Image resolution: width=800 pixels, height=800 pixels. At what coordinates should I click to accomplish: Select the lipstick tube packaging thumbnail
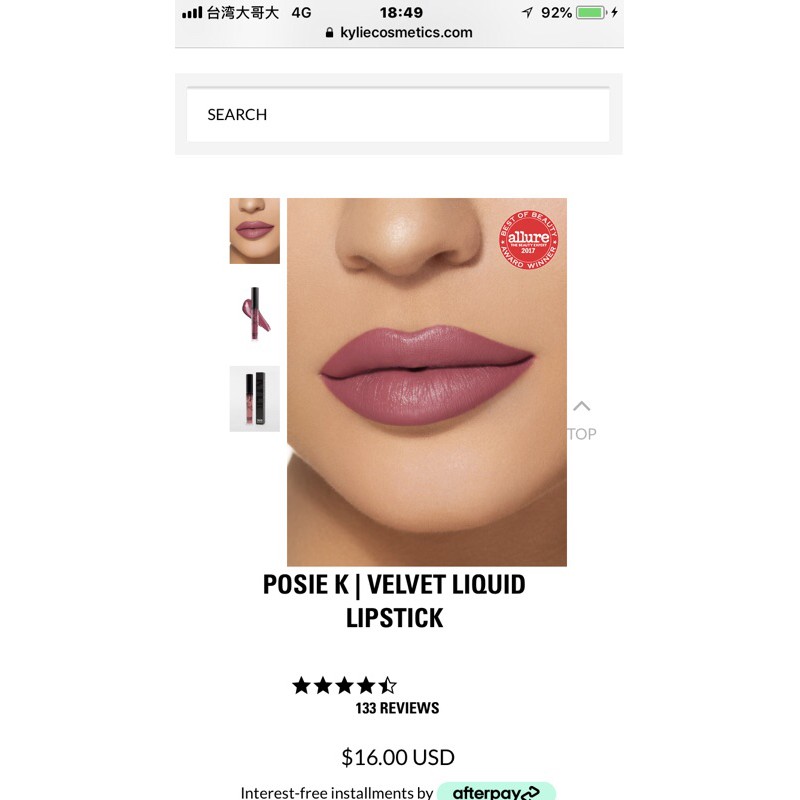[x=255, y=398]
